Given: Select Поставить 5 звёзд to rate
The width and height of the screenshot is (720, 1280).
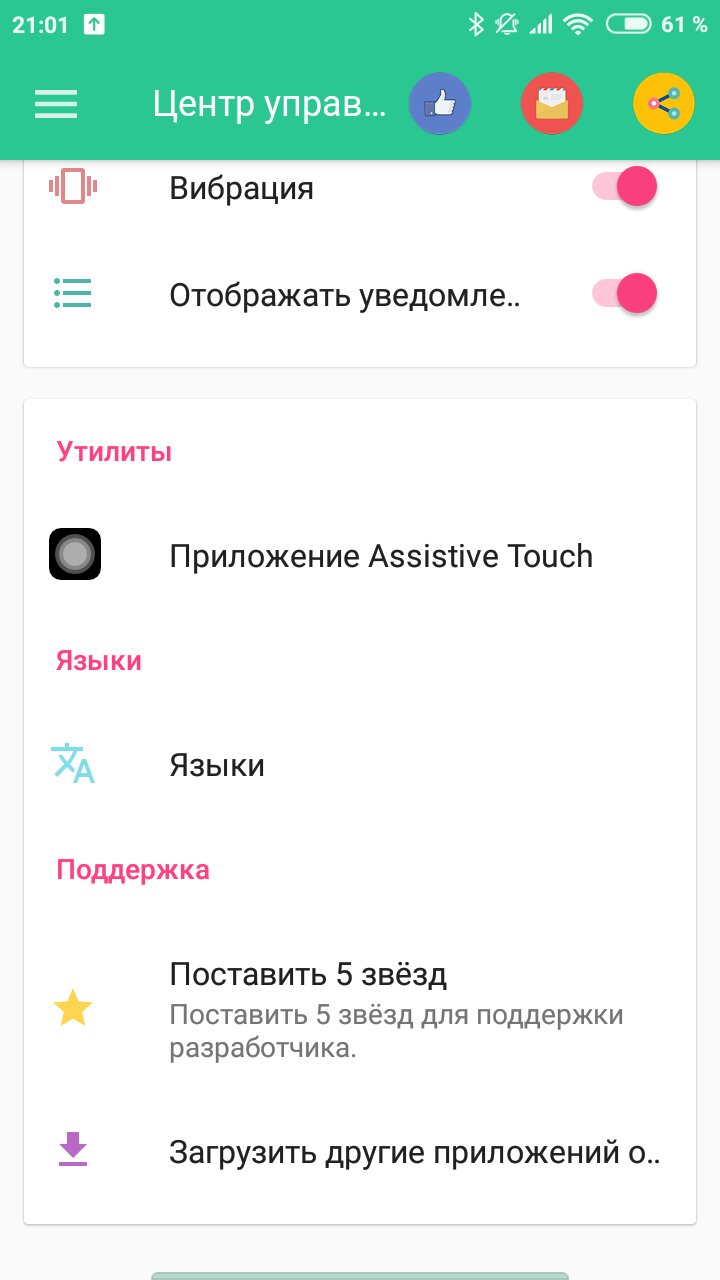Looking at the screenshot, I should (360, 1008).
